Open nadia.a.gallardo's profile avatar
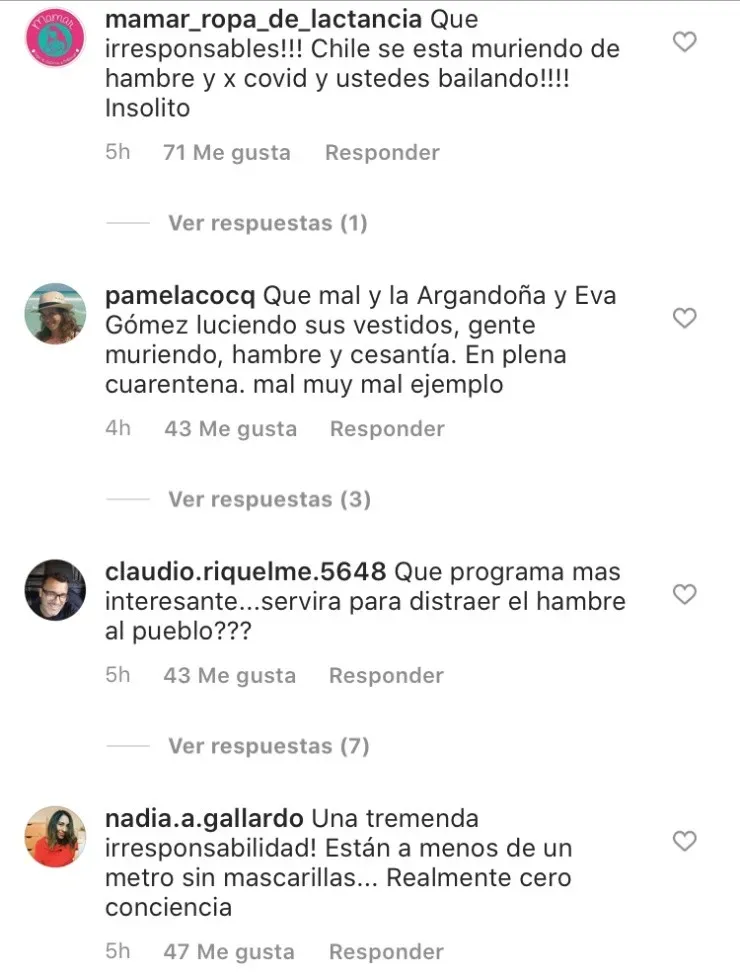 coord(55,837)
